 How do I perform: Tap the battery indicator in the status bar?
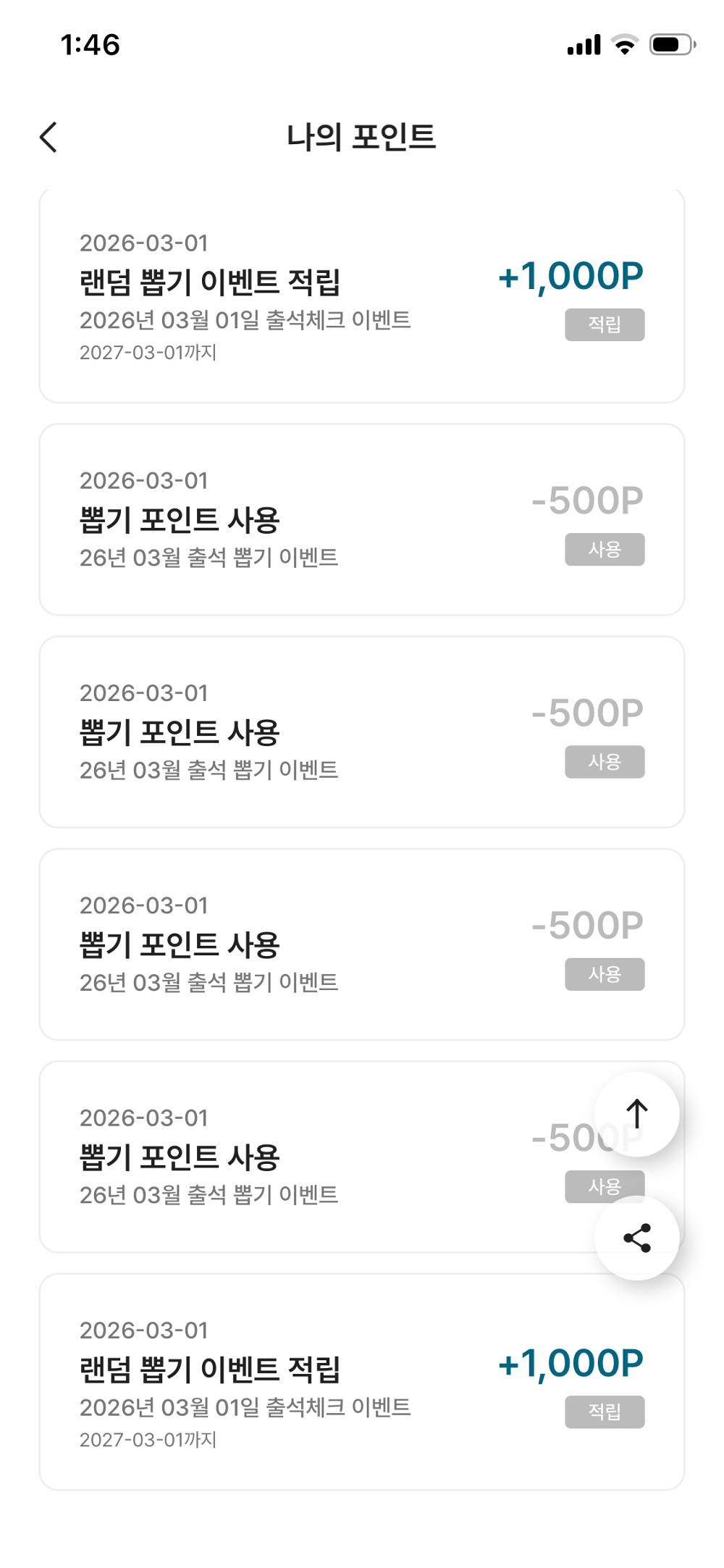point(670,43)
